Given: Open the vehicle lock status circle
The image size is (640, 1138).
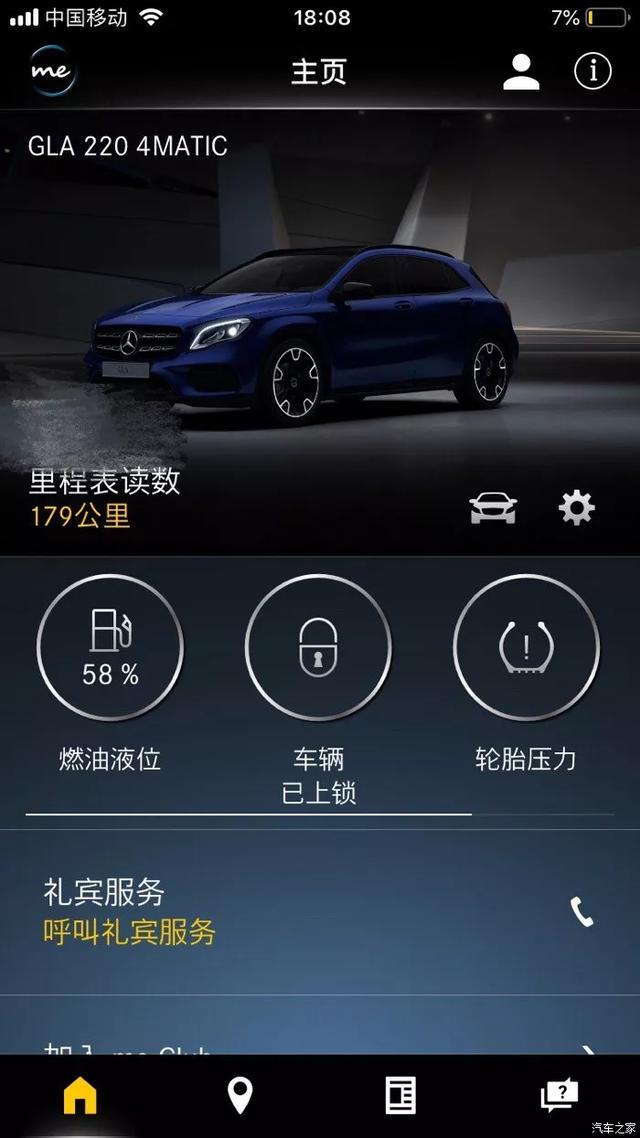Looking at the screenshot, I should pos(319,647).
